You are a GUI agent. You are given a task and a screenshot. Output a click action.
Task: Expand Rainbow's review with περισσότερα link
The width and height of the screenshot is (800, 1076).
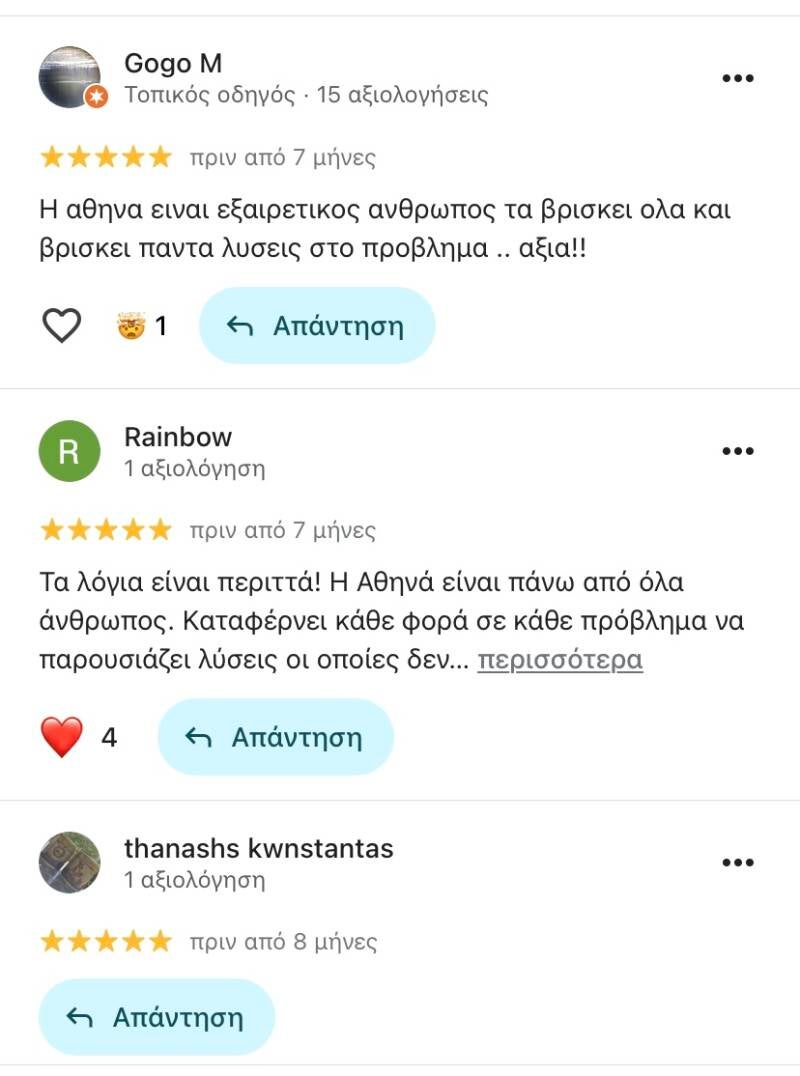[559, 660]
